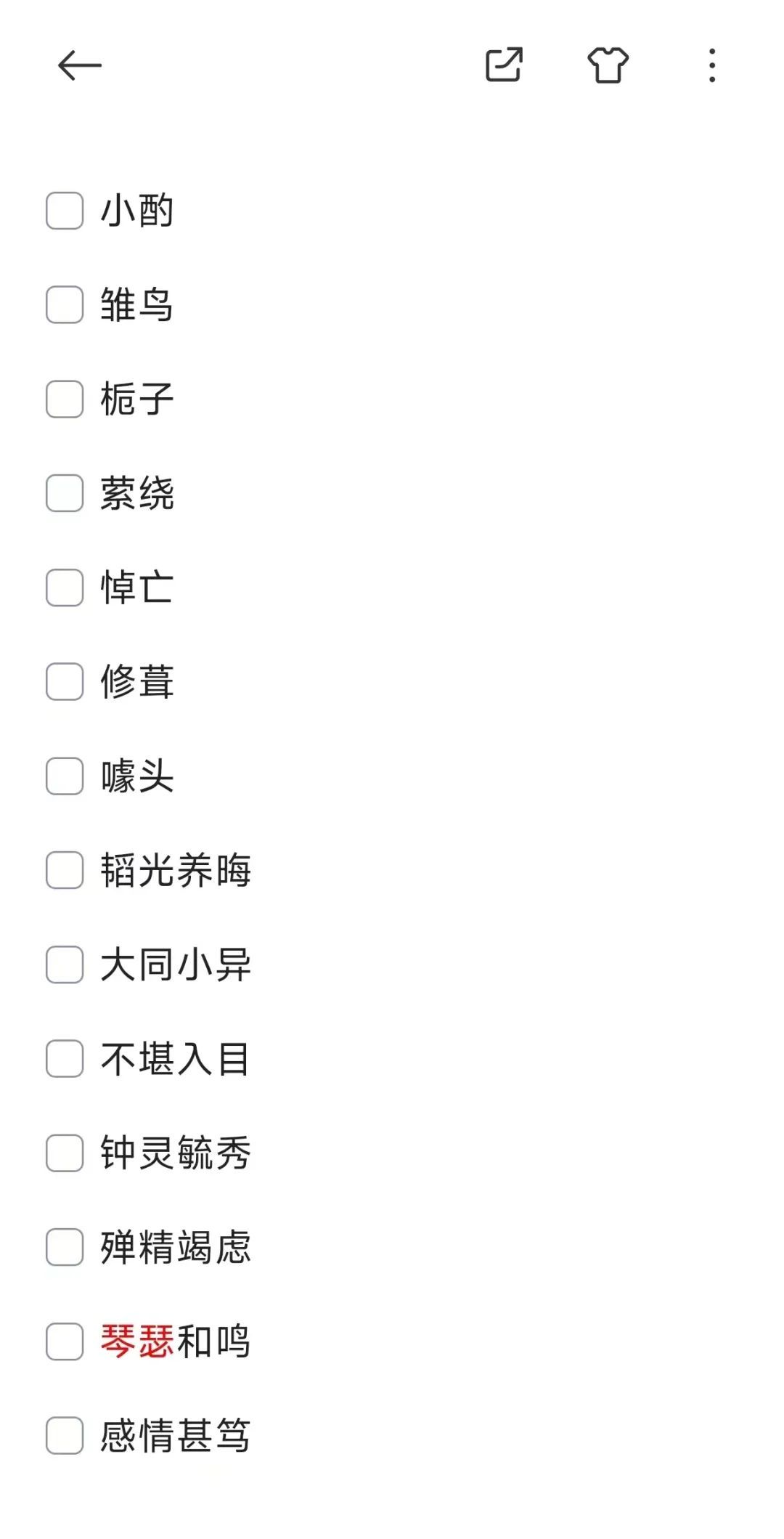The image size is (784, 1539).
Task: Go back with the arrow icon
Action: [x=79, y=66]
